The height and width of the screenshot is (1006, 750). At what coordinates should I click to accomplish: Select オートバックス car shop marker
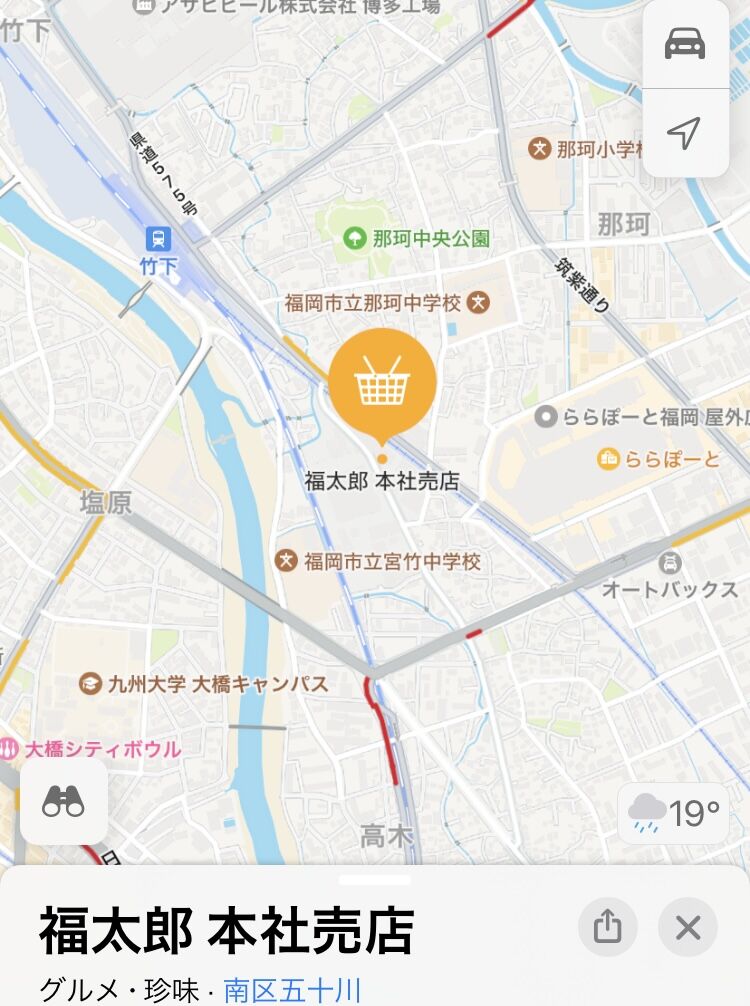tap(670, 562)
